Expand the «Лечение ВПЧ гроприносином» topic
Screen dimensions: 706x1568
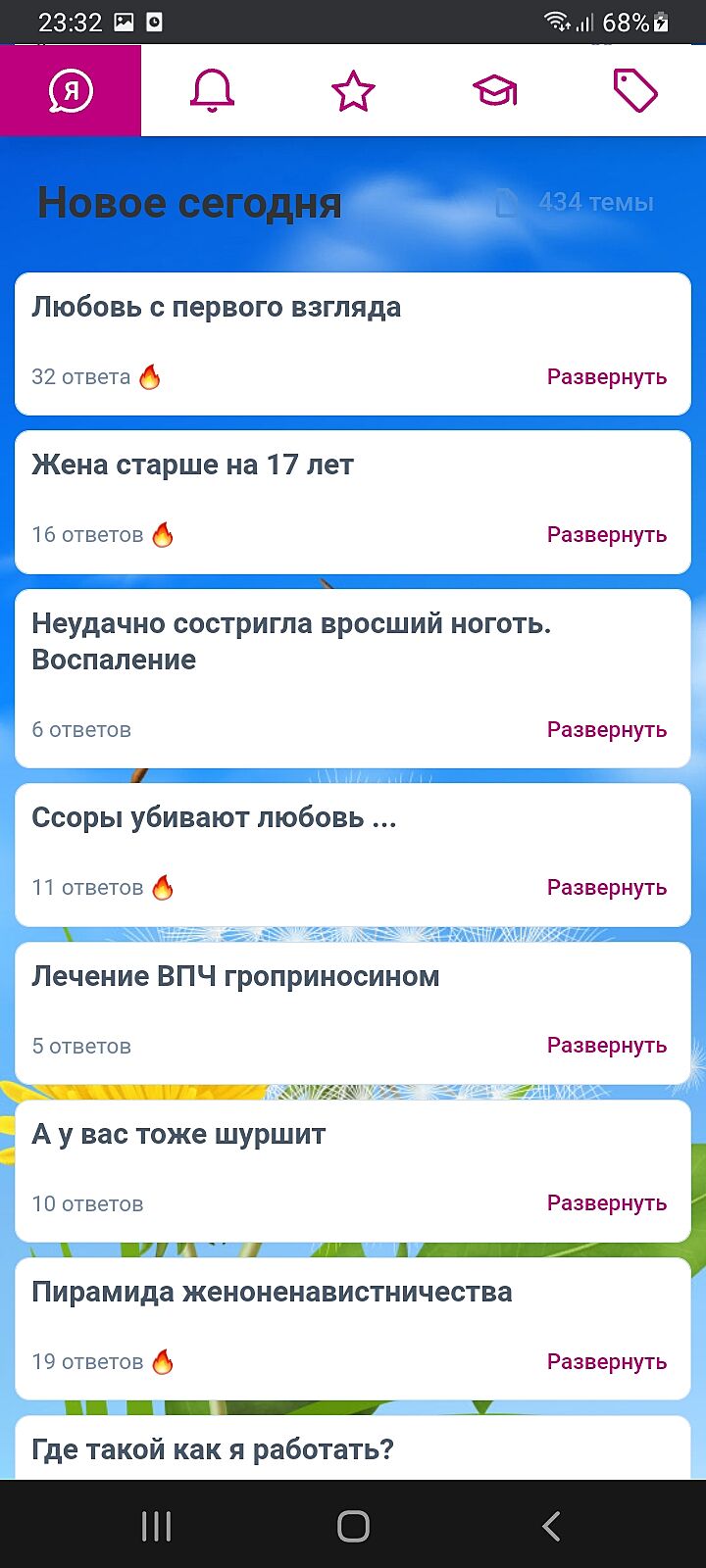(x=606, y=1046)
